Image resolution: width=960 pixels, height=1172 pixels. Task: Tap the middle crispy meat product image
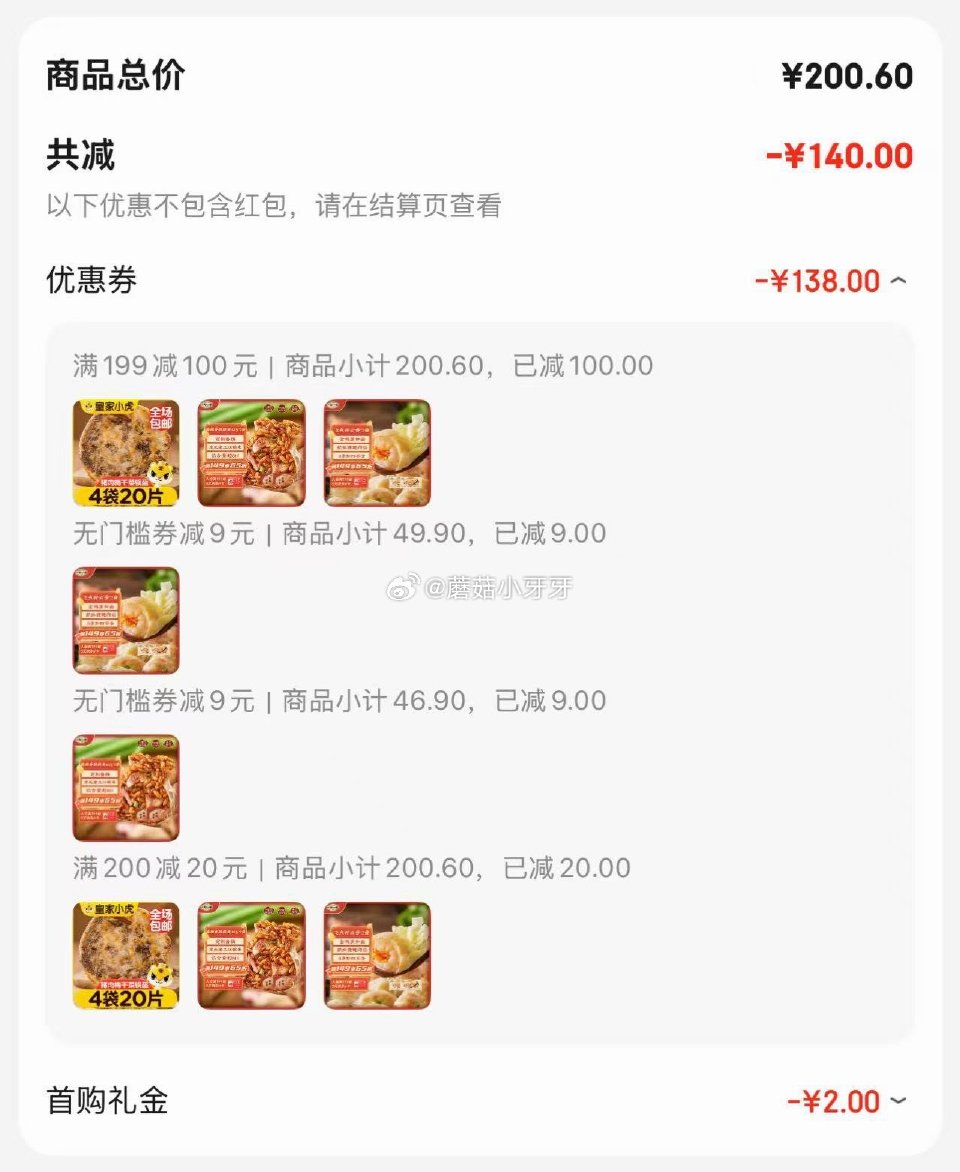[x=250, y=452]
